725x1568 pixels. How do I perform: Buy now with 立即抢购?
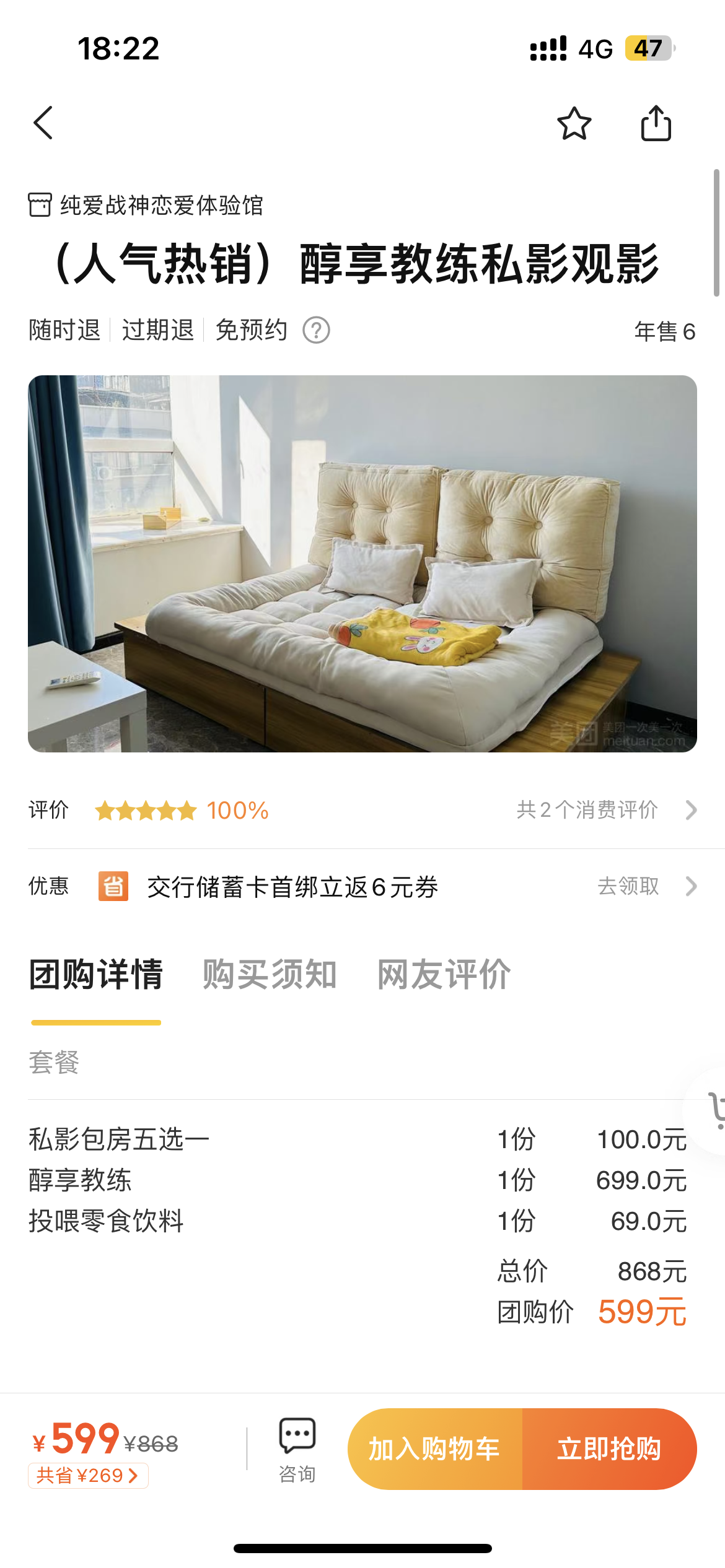(609, 1449)
